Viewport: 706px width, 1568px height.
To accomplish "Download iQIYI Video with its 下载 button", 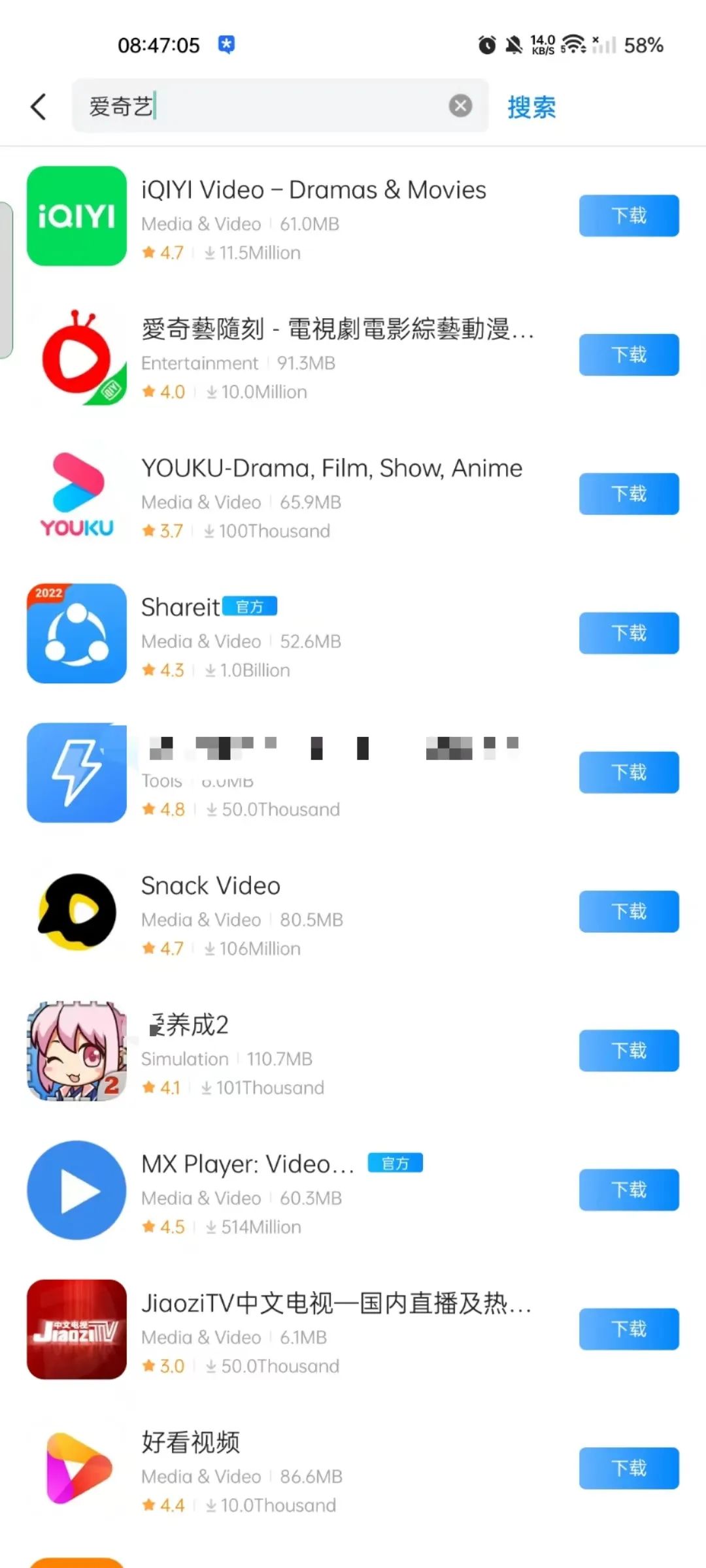I will [628, 216].
